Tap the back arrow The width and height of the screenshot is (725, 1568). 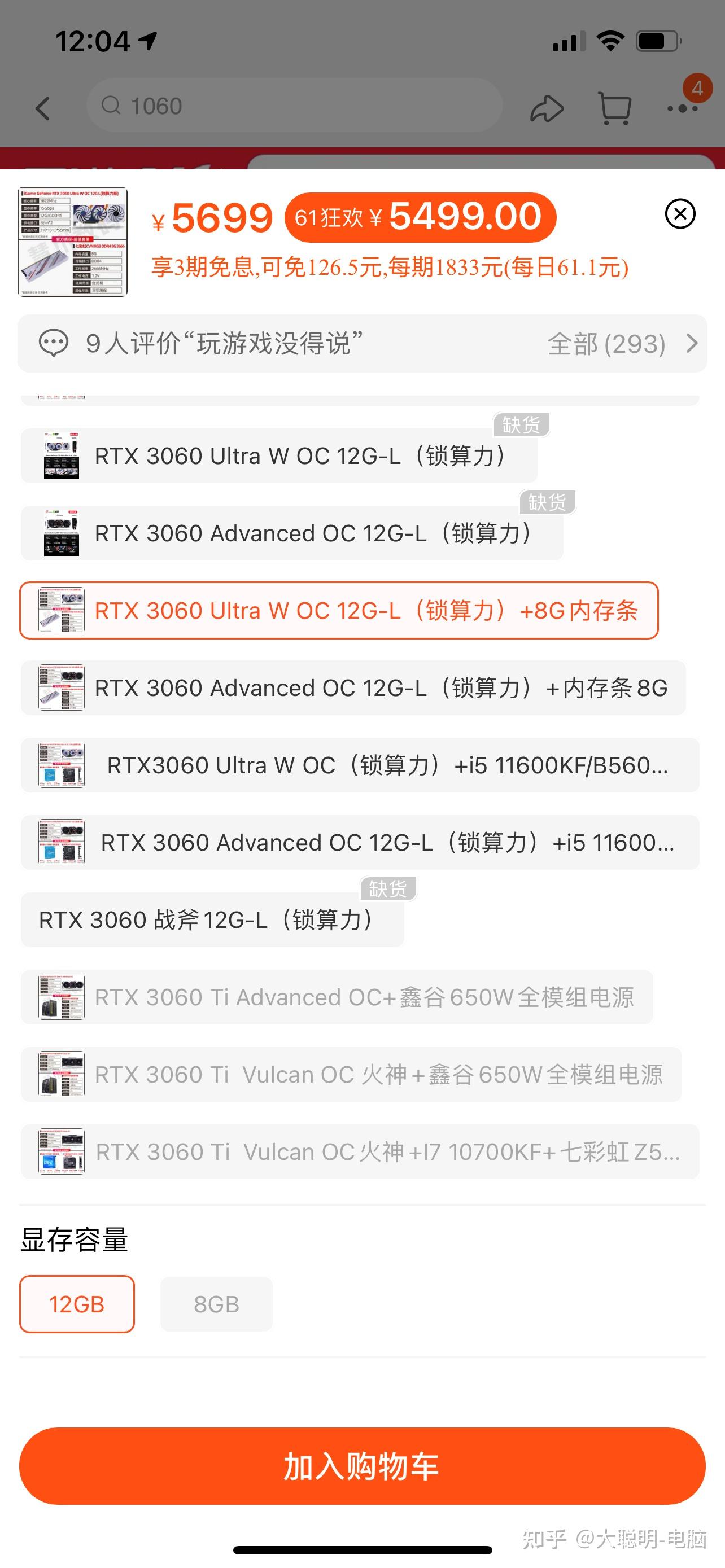tap(42, 109)
